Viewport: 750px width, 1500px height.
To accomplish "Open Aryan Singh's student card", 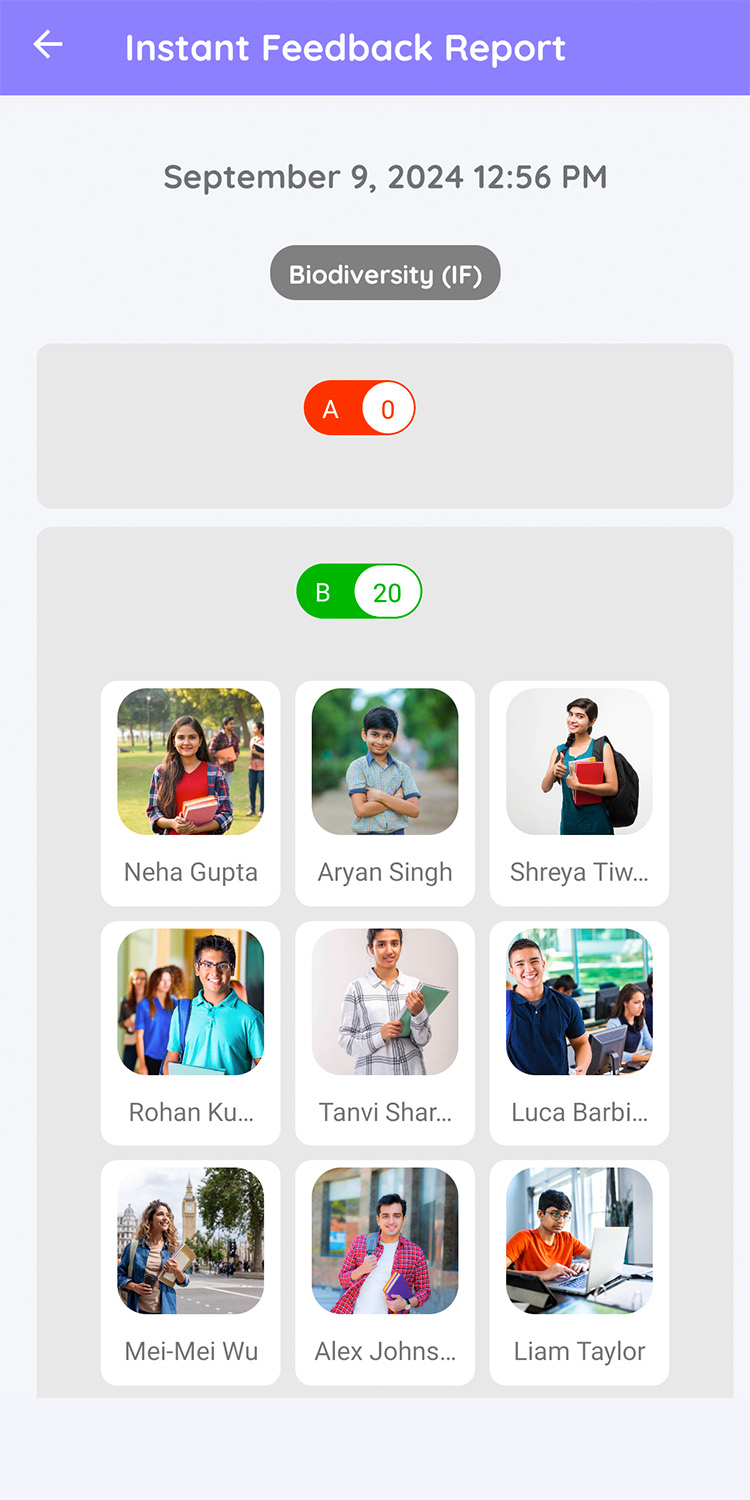I will coord(385,794).
